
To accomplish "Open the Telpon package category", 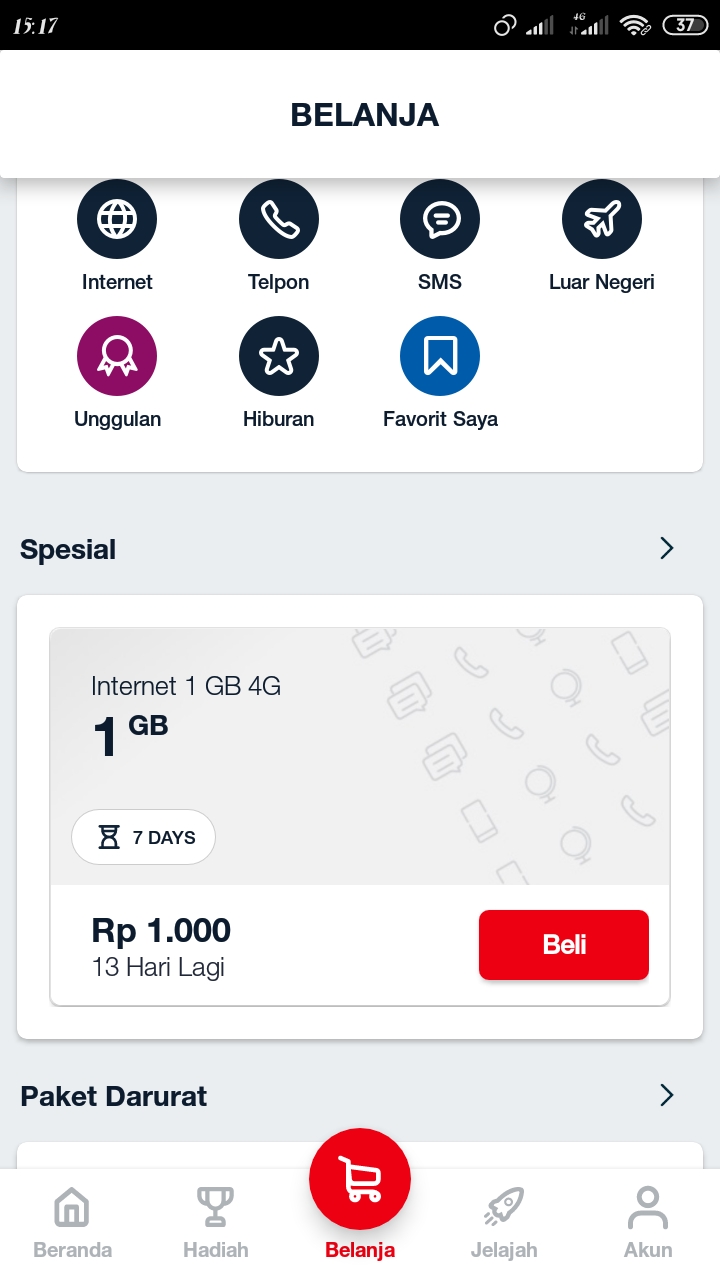I will tap(278, 218).
